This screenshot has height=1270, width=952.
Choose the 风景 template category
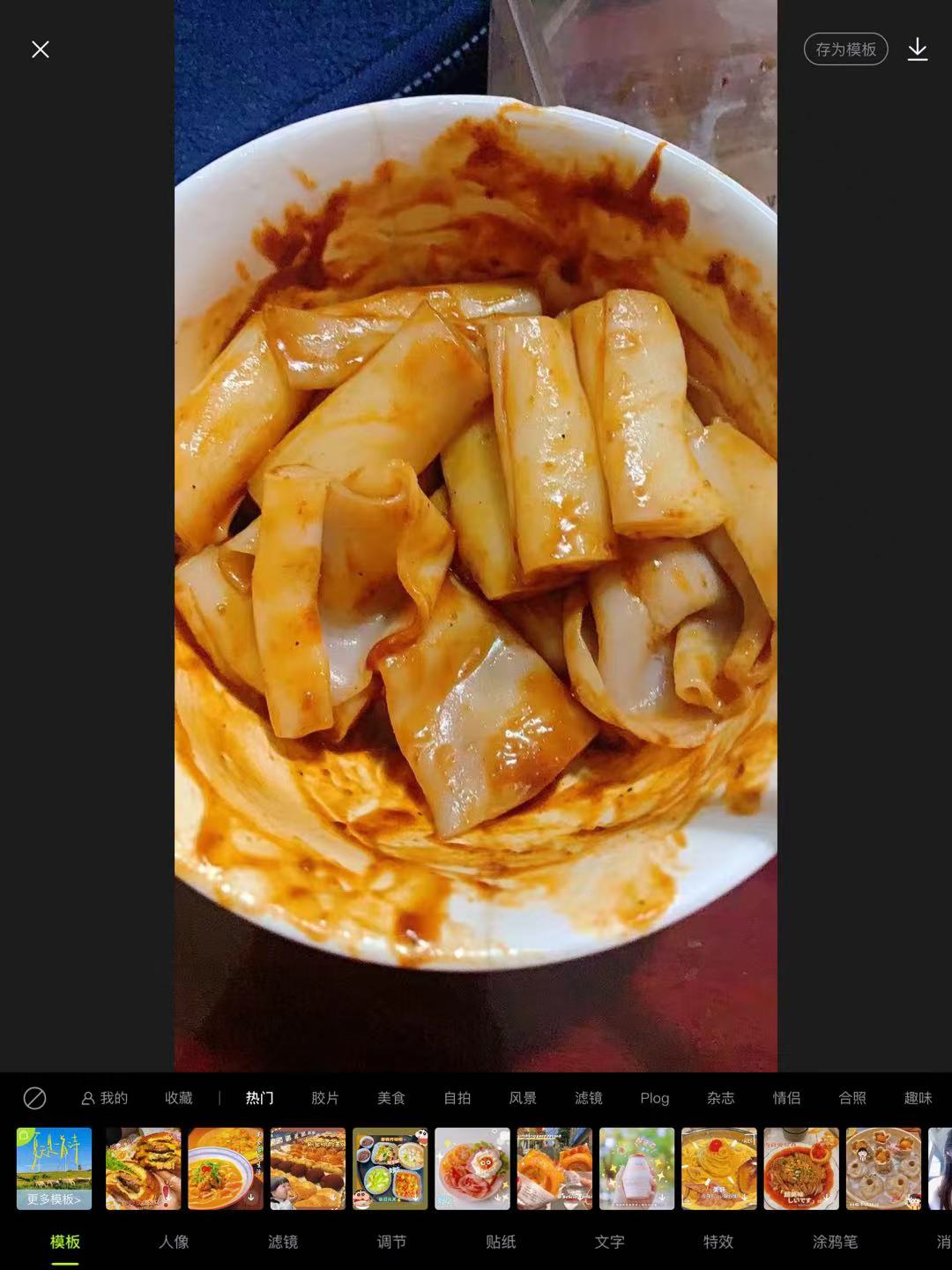[523, 1098]
